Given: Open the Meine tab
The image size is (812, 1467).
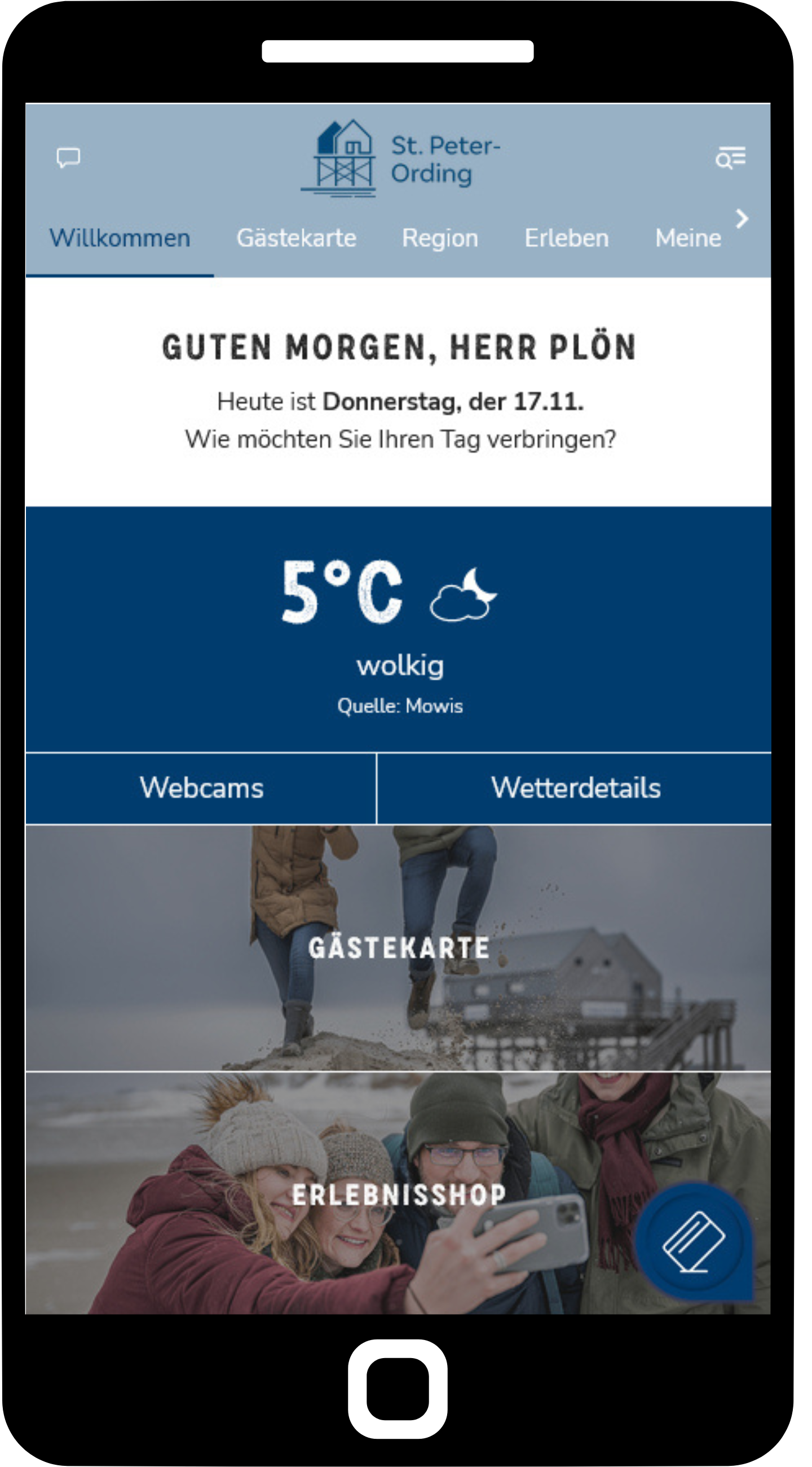Looking at the screenshot, I should 688,238.
